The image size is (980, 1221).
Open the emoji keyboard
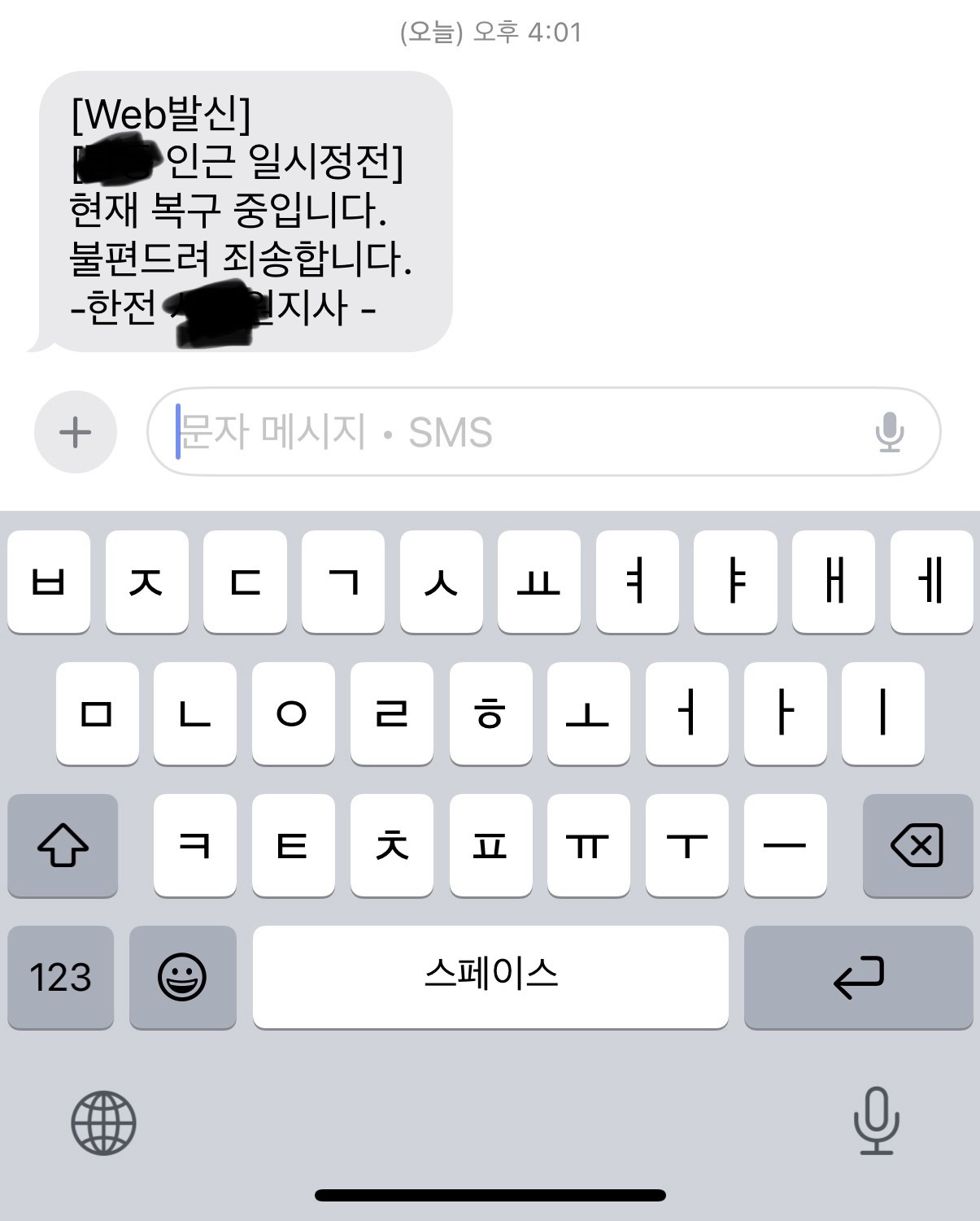click(x=182, y=977)
